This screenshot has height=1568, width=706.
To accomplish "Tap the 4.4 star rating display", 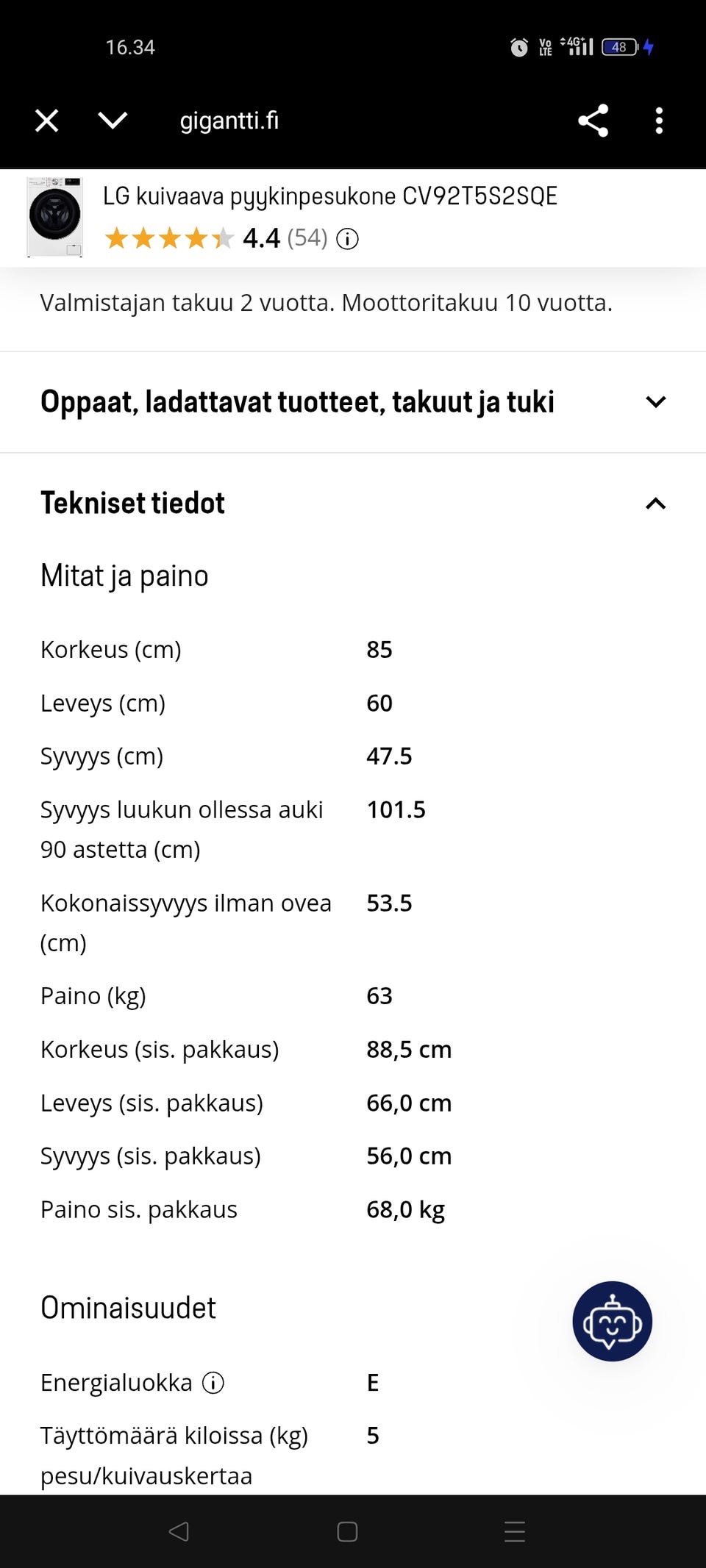I will click(x=260, y=238).
